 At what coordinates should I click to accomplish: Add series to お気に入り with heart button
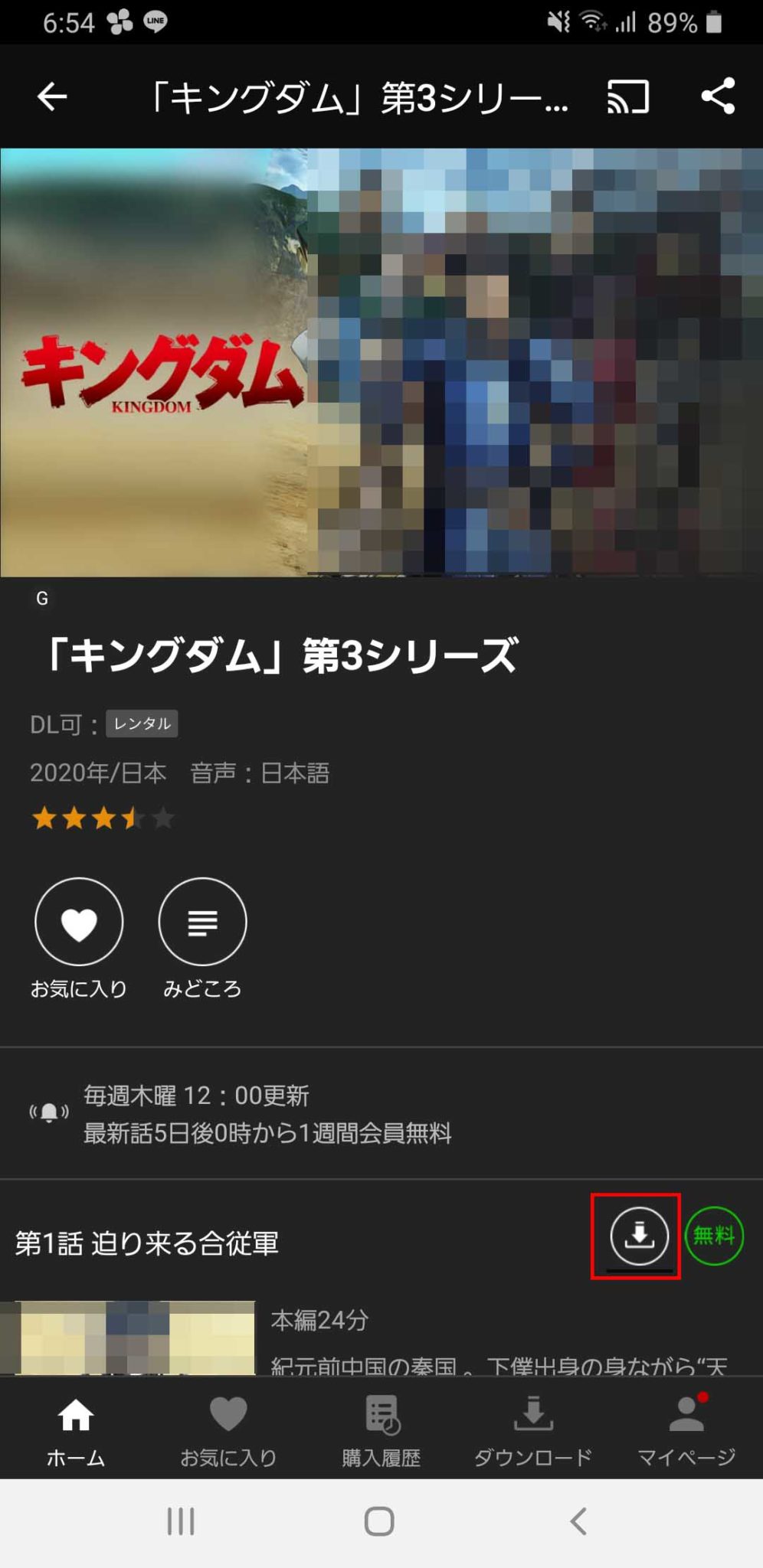tap(79, 921)
